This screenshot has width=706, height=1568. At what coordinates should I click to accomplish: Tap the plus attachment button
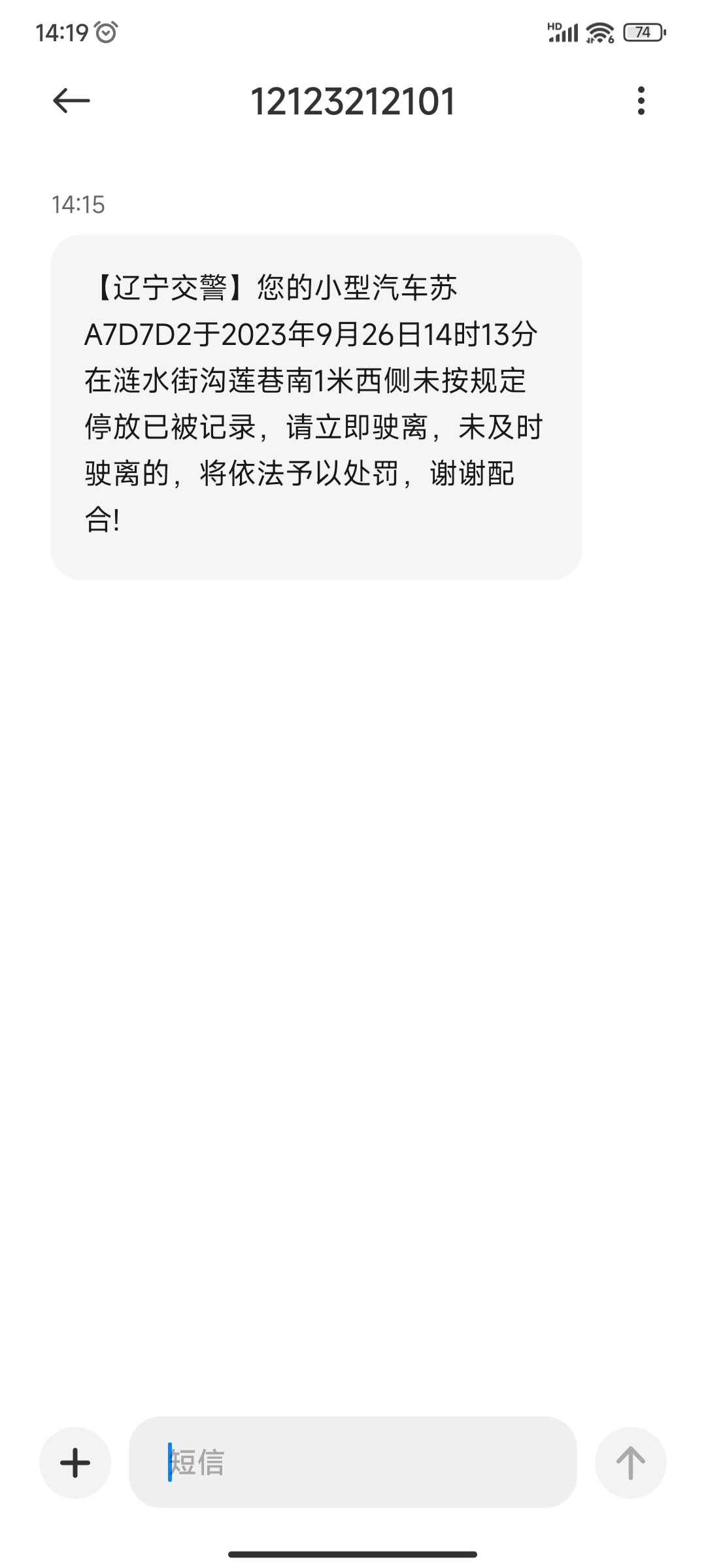point(75,1462)
